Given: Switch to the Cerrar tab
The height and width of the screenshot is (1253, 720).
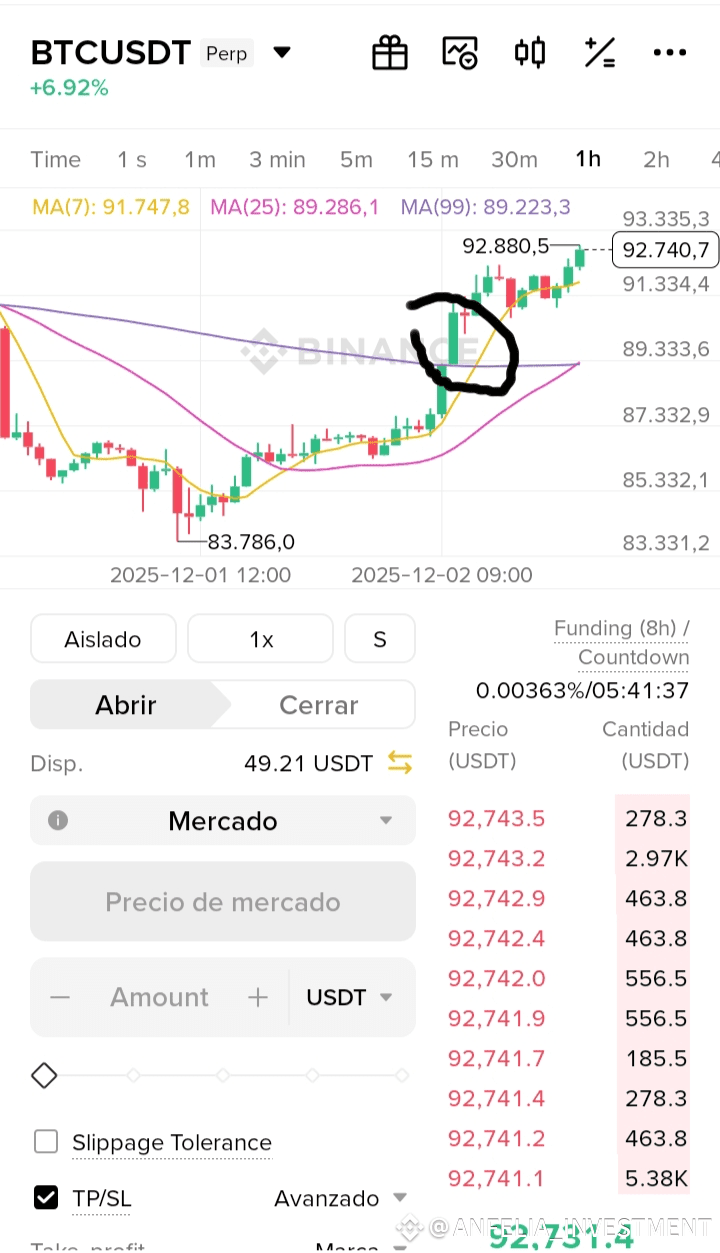Looking at the screenshot, I should (318, 705).
